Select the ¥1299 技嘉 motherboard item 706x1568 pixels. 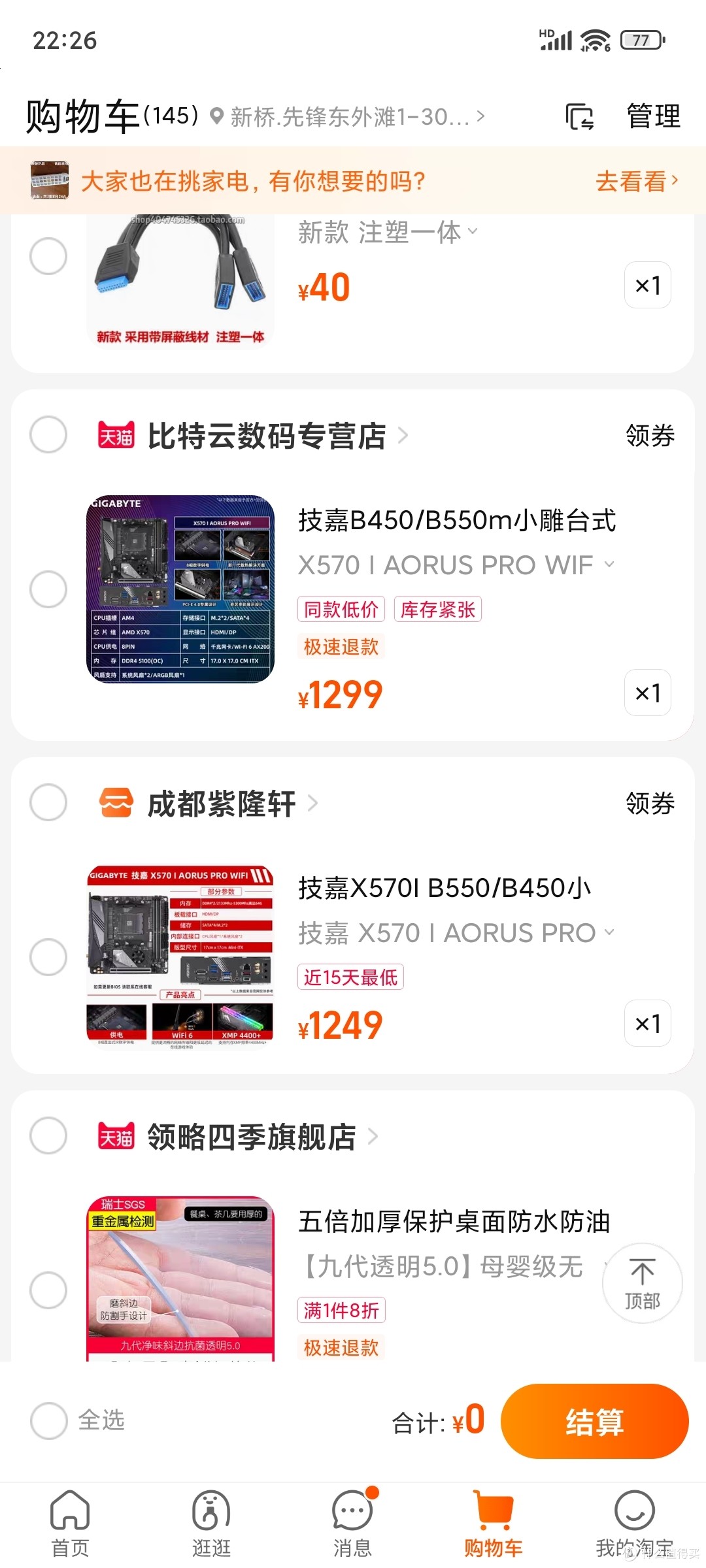(x=48, y=589)
